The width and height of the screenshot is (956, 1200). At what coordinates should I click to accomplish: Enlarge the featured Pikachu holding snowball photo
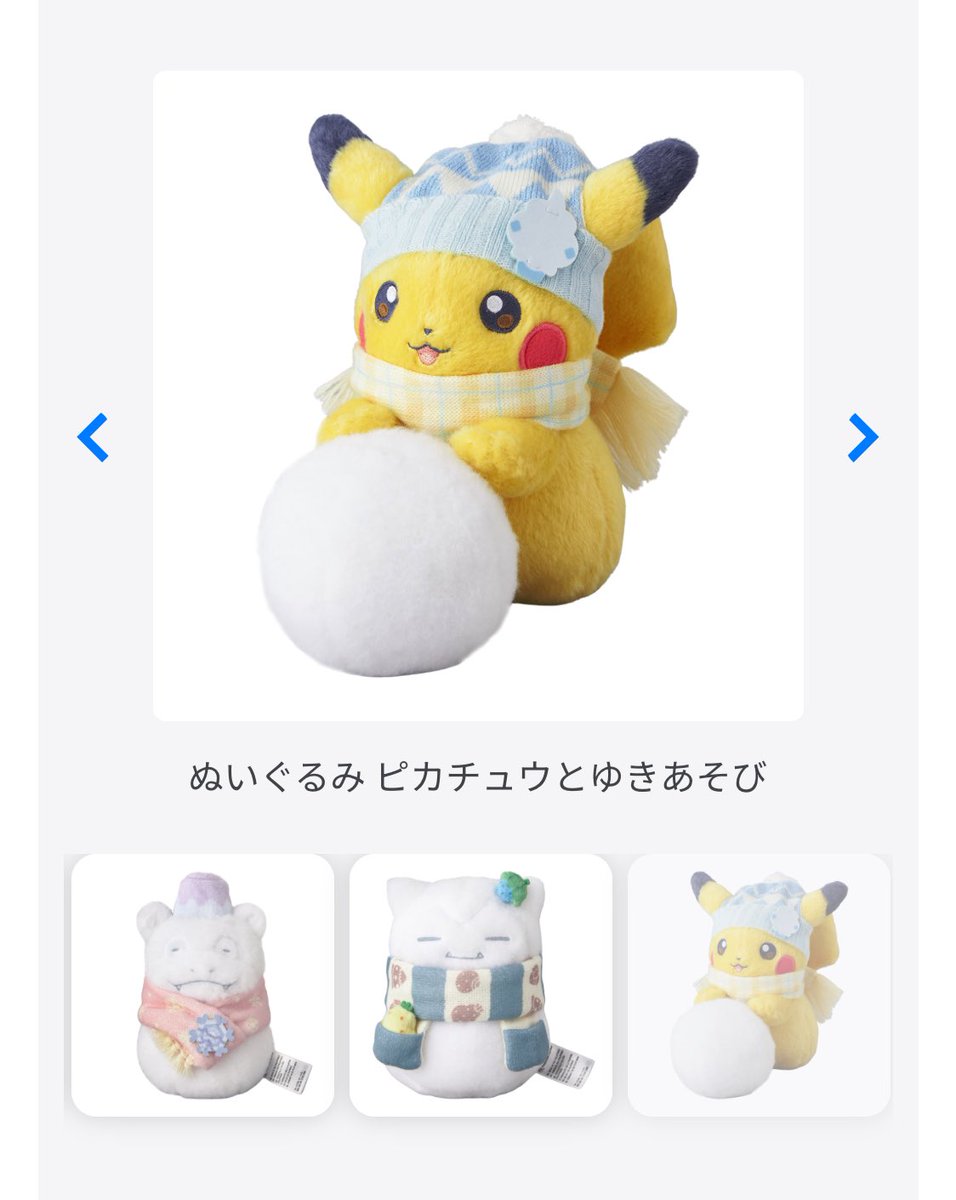point(478,395)
